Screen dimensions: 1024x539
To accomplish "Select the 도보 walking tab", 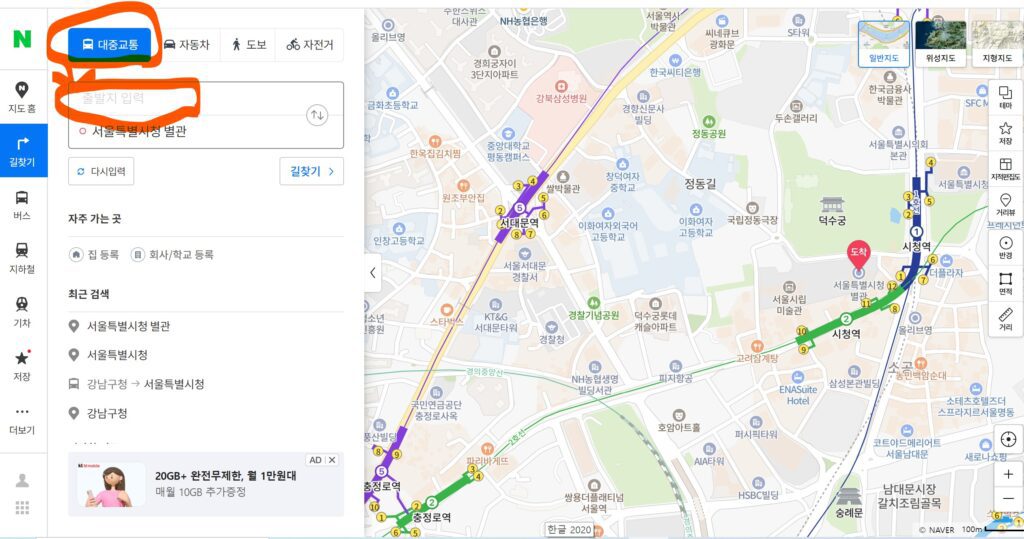I will [x=249, y=44].
